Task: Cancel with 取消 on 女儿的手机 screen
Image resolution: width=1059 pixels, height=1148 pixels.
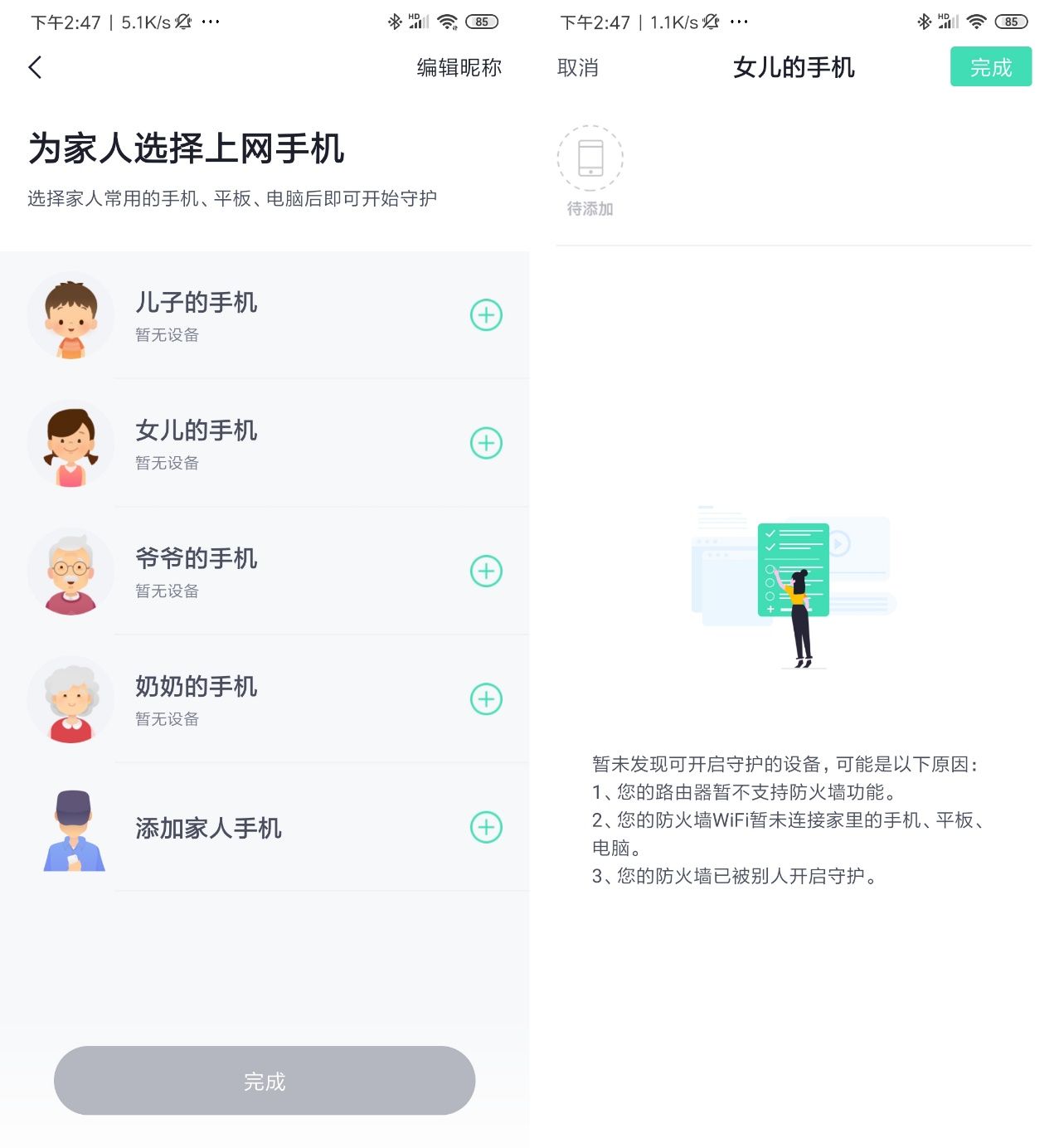Action: click(x=578, y=67)
